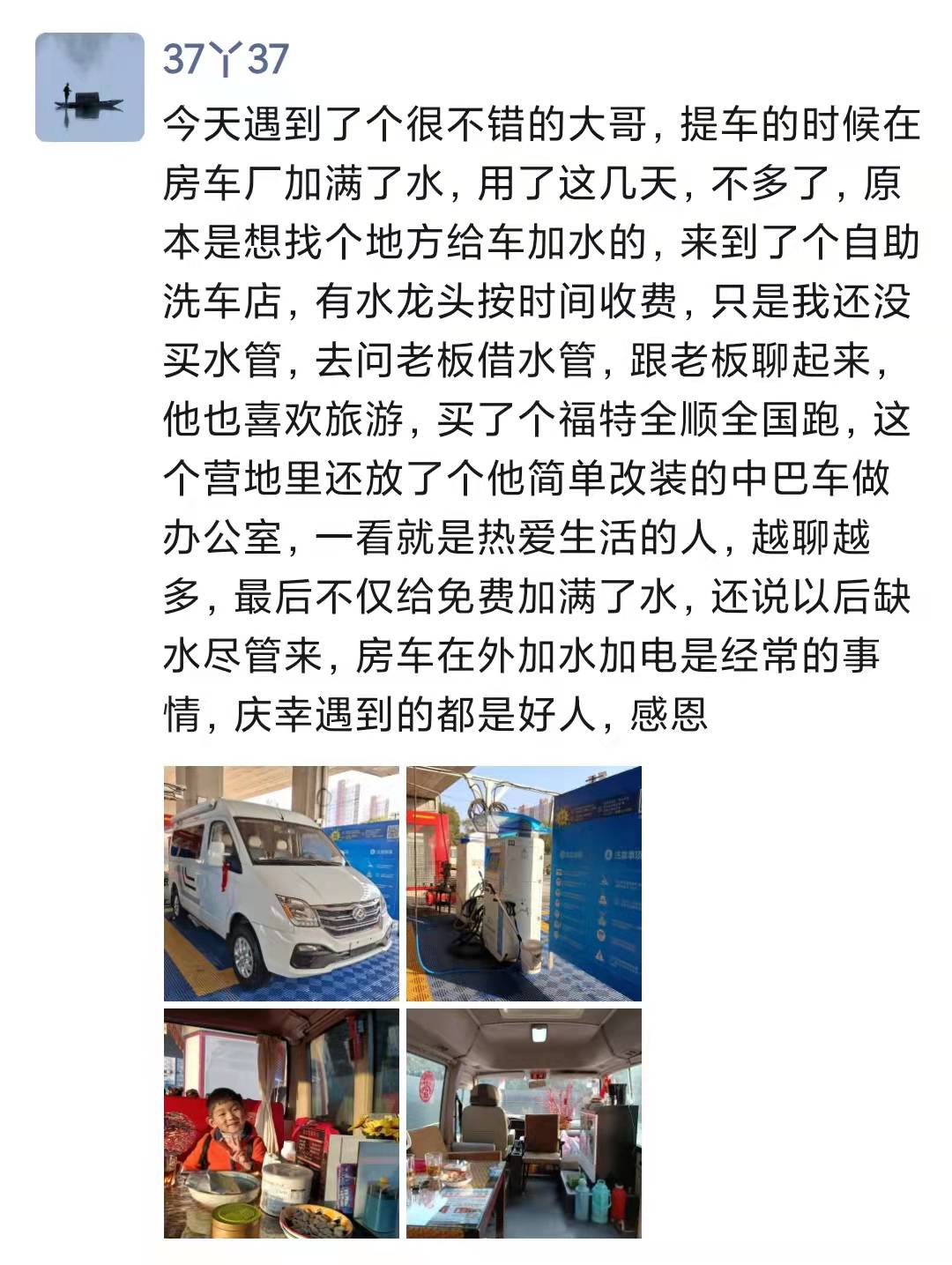Screen dimensions: 952x1265
Task: Open the 37丫37 profile avatar
Action: [89, 87]
